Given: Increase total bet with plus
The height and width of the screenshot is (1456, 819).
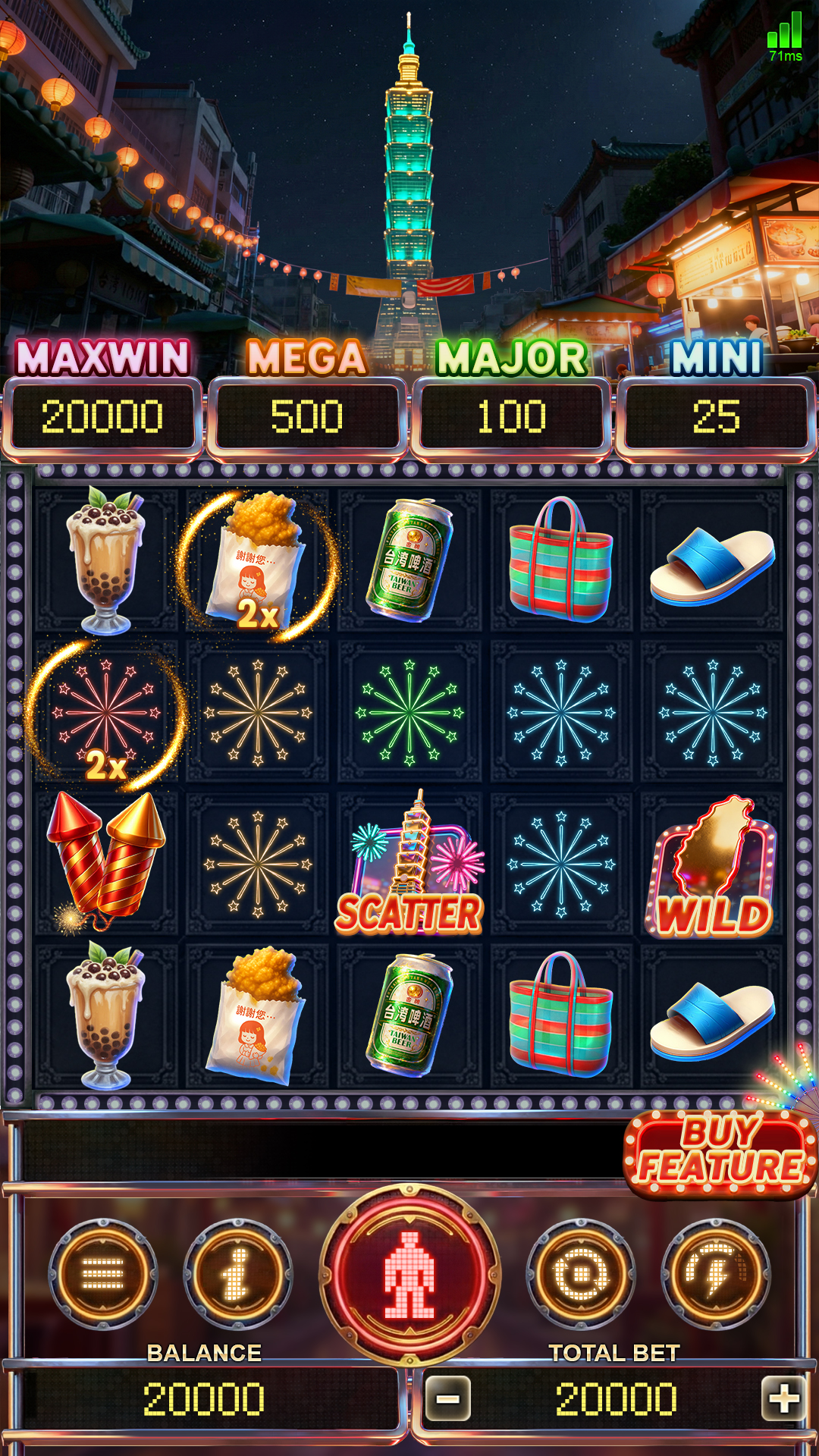Looking at the screenshot, I should coord(783,1398).
